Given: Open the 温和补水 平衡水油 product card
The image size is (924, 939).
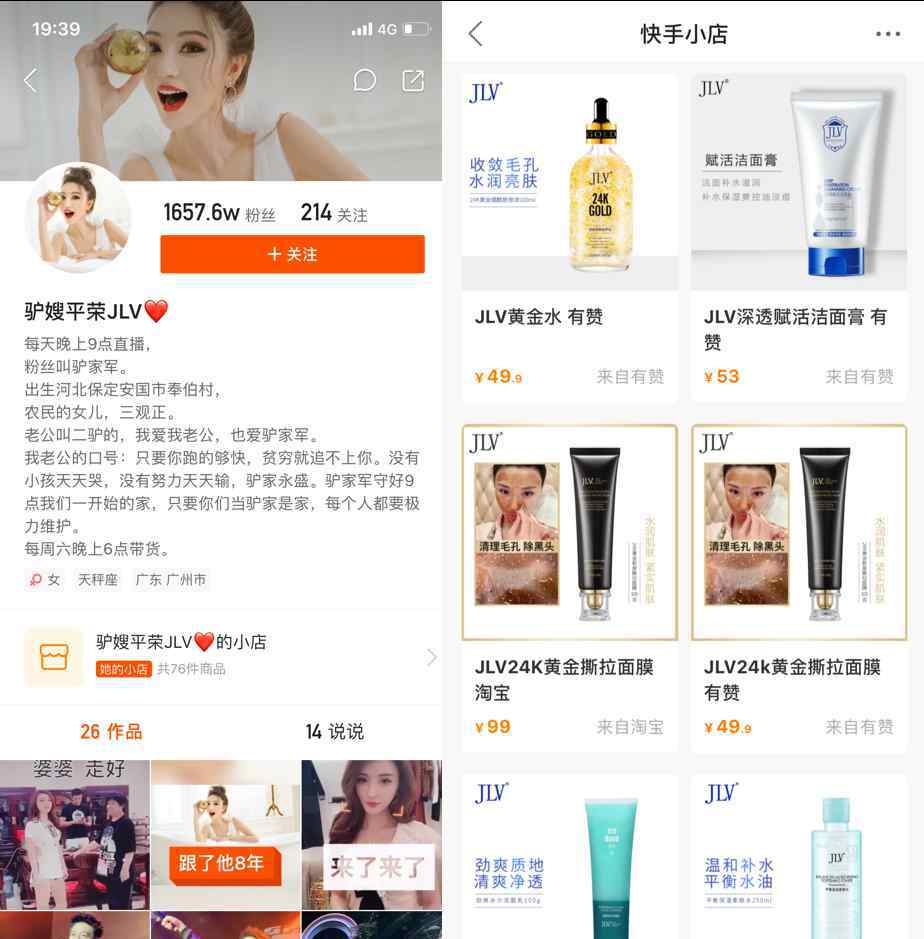Looking at the screenshot, I should pos(799,860).
